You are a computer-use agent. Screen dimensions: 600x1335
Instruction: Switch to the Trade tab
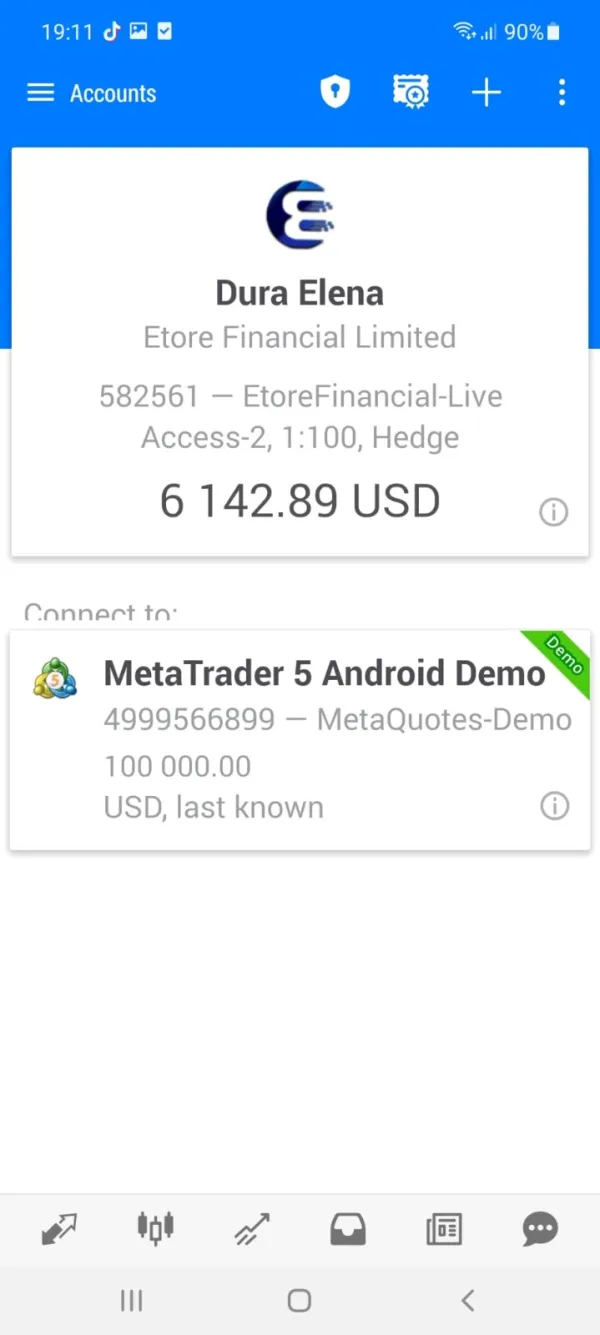pos(251,1228)
